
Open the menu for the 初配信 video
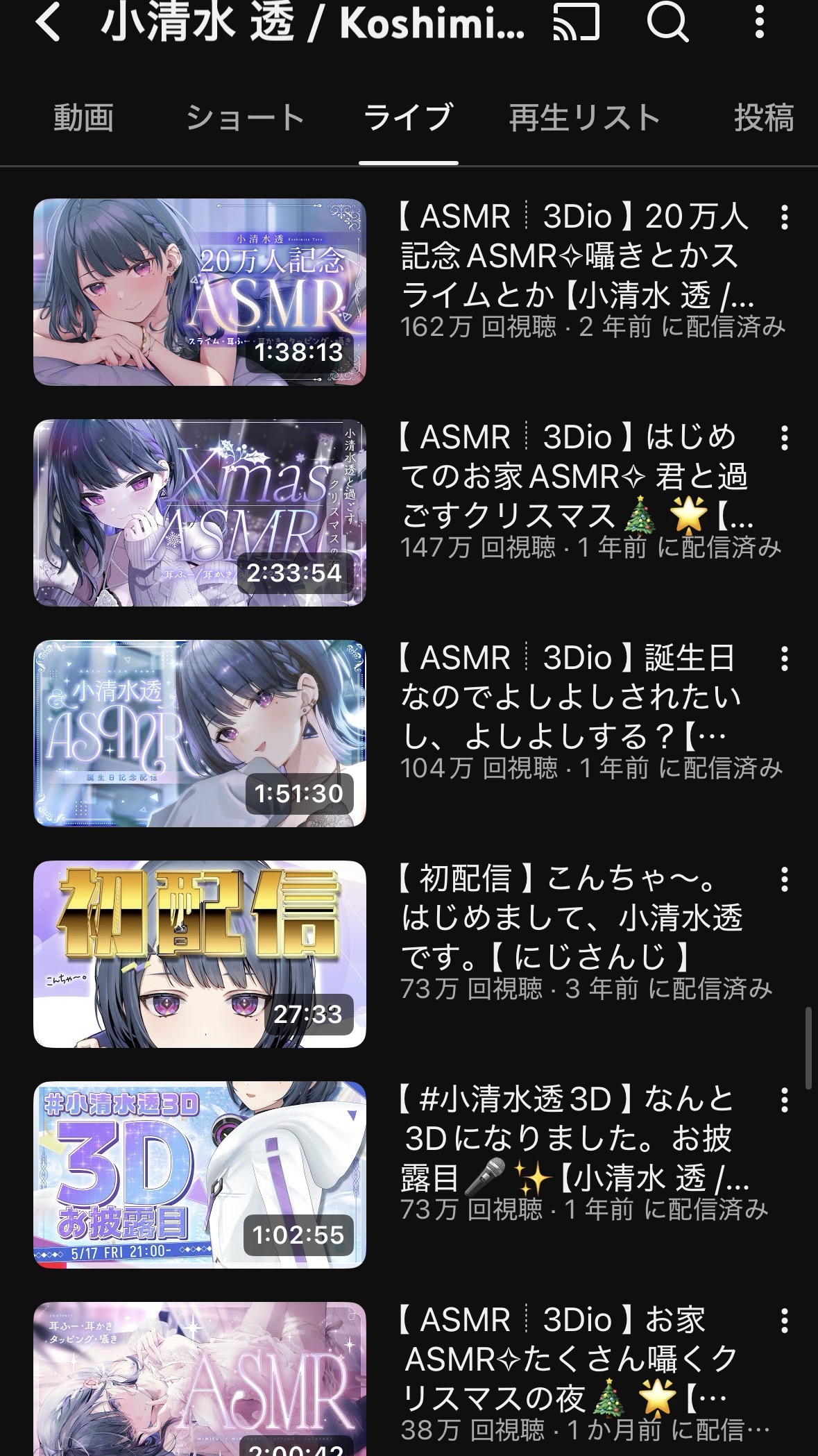pyautogui.click(x=784, y=880)
